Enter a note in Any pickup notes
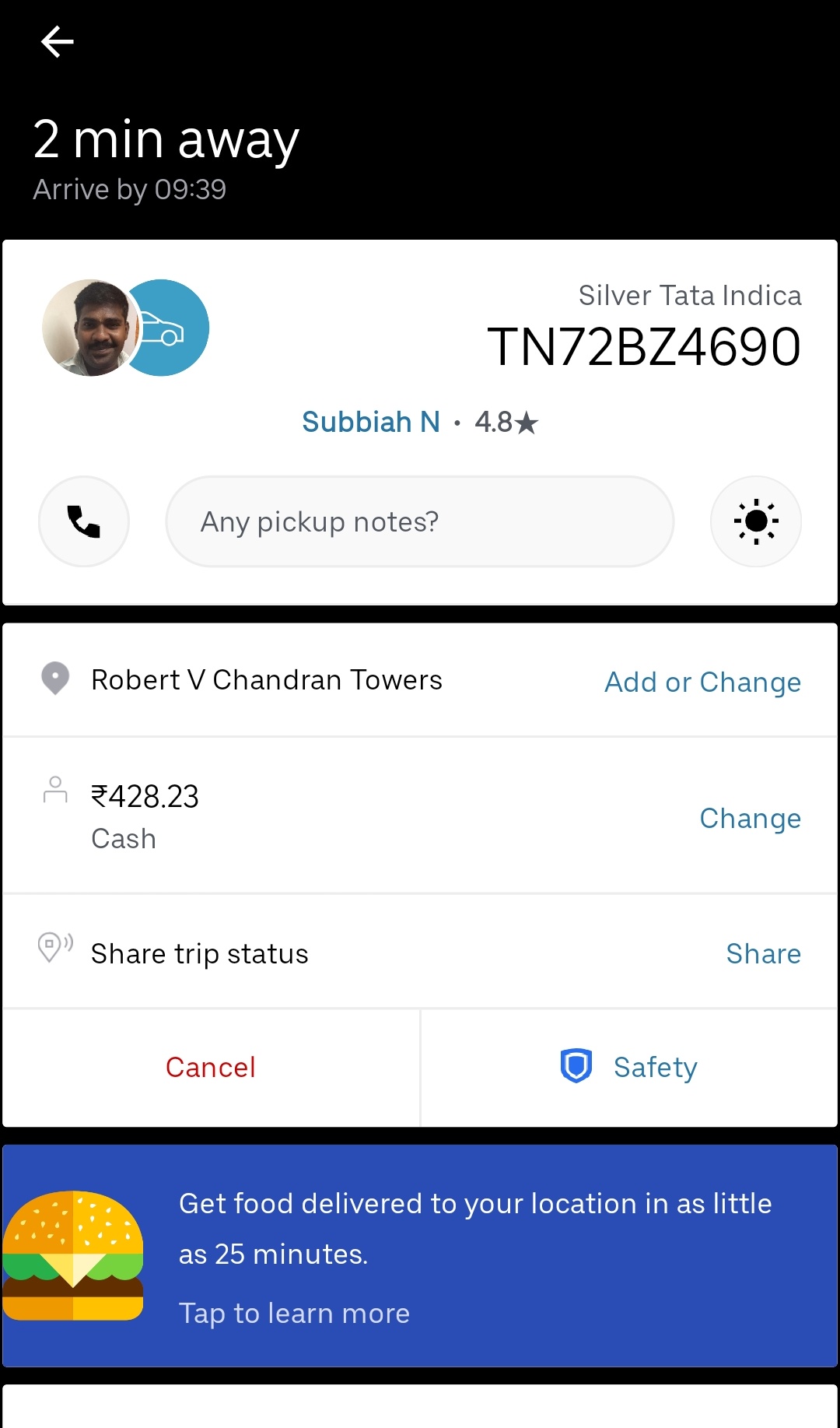Image resolution: width=840 pixels, height=1428 pixels. point(420,521)
